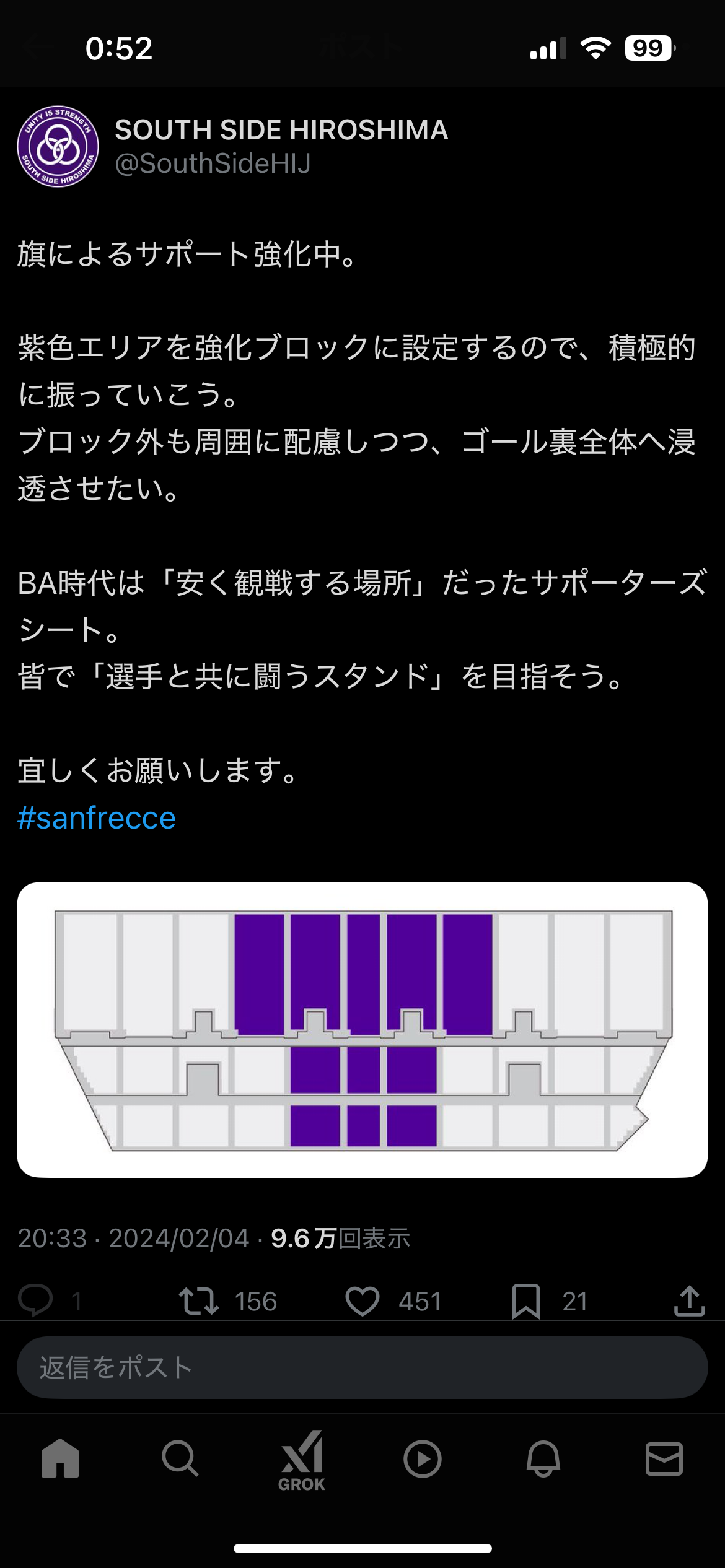Go to the Home tab
This screenshot has width=725, height=1568.
[x=60, y=1459]
